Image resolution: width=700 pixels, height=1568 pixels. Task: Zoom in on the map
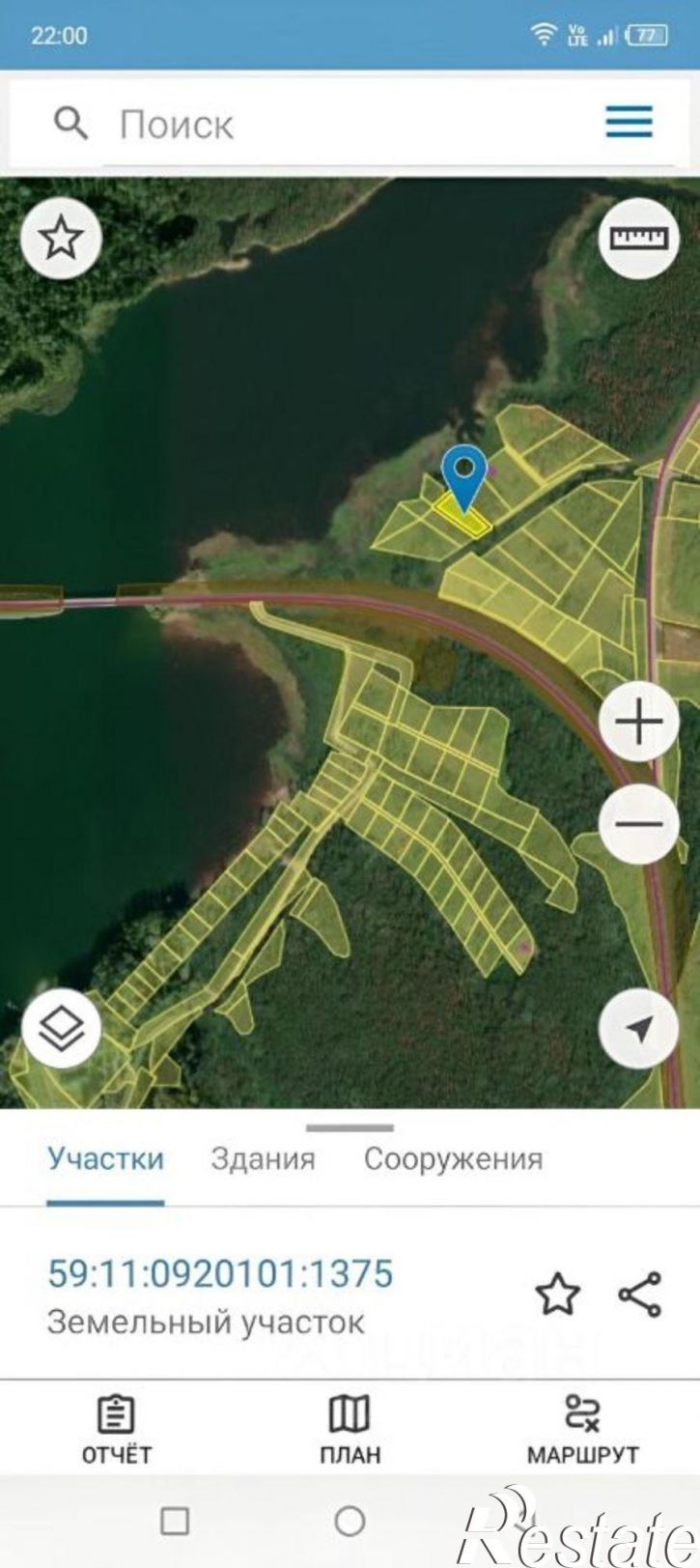click(x=638, y=722)
